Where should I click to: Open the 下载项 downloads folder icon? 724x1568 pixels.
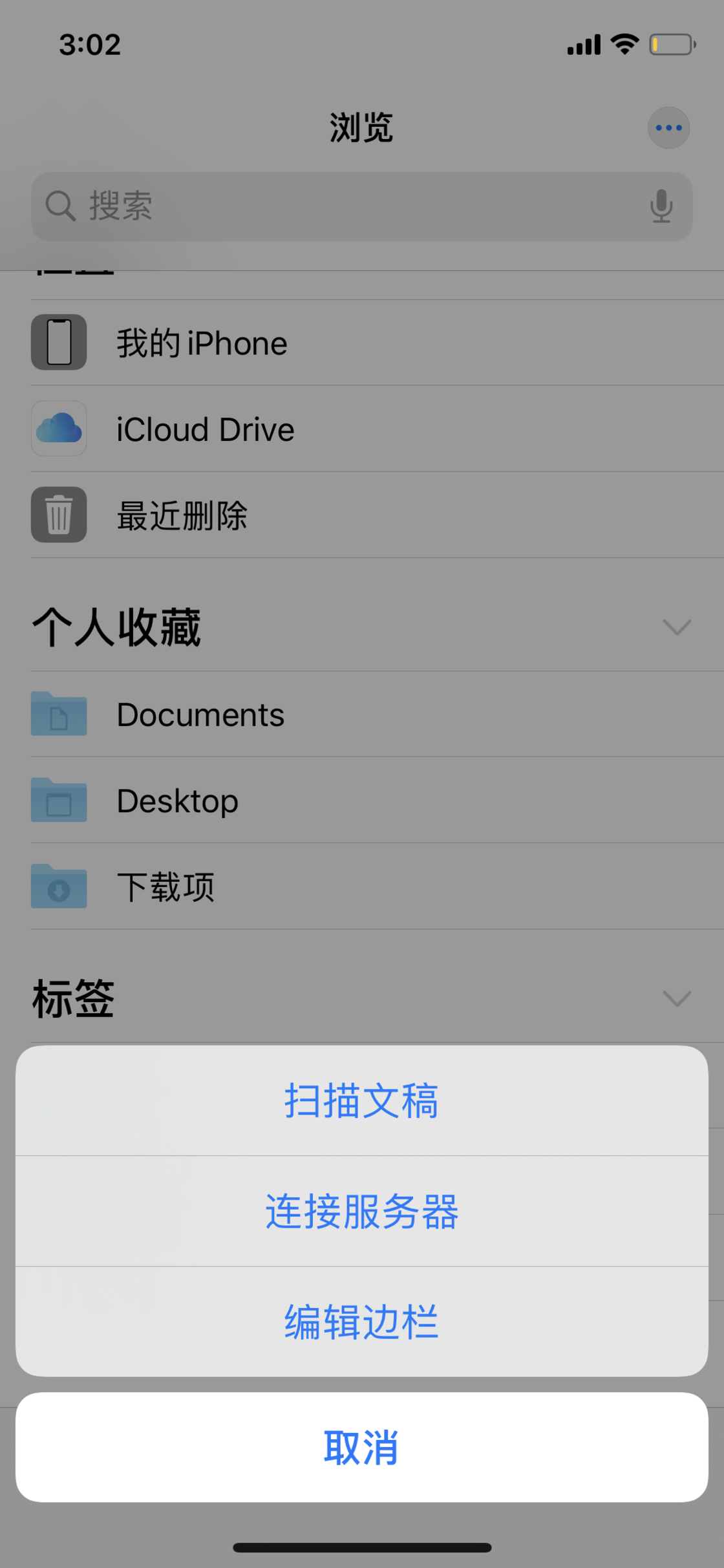pos(58,886)
